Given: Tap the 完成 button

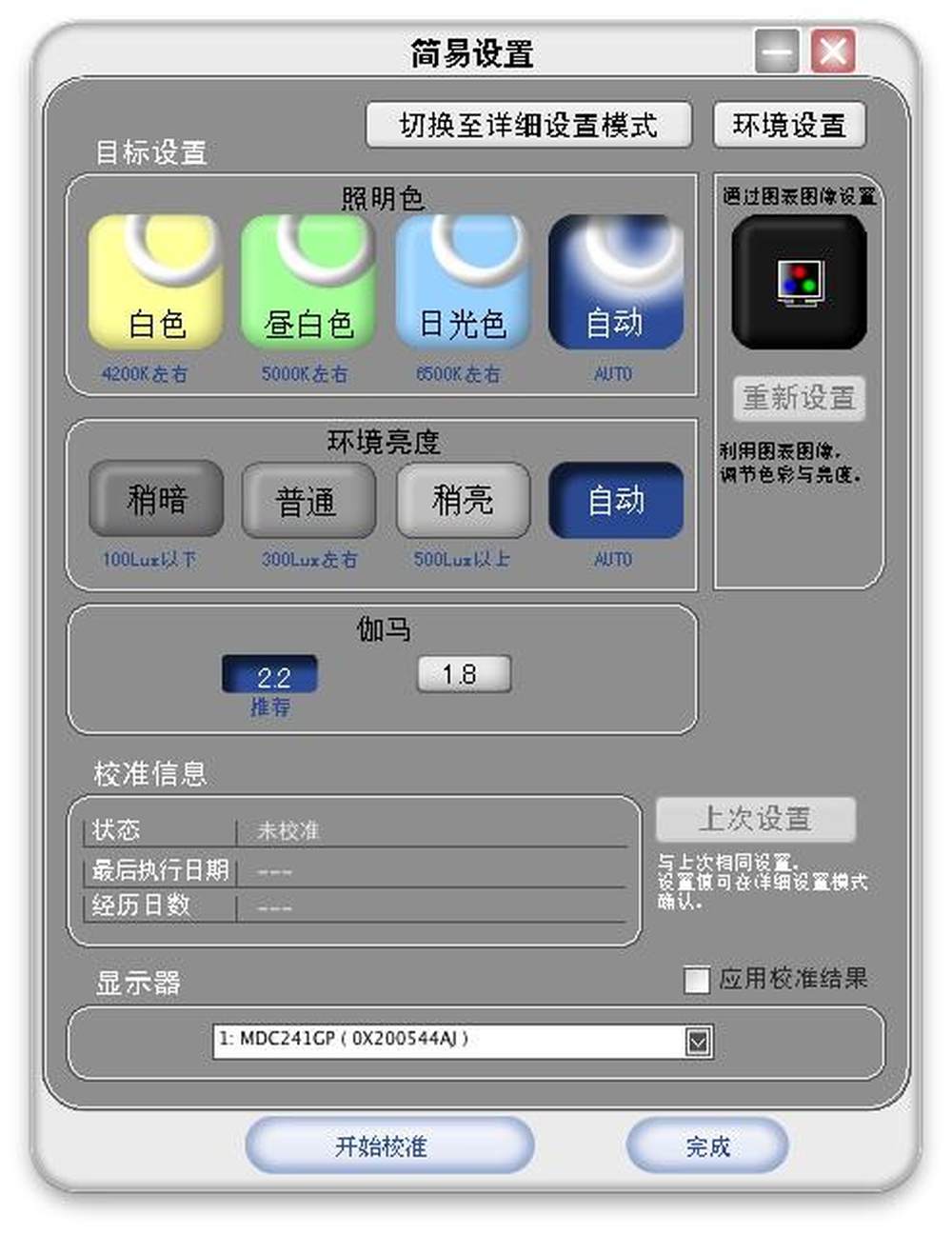Looking at the screenshot, I should click(x=707, y=1145).
